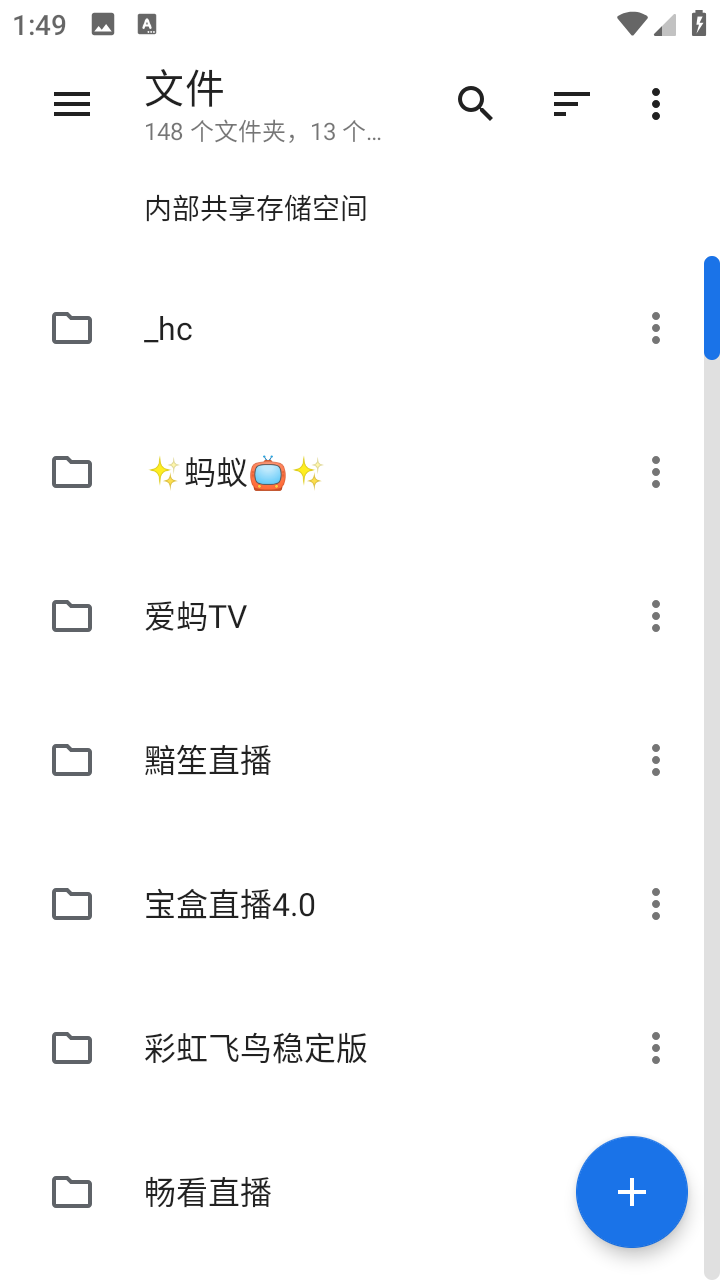Open the ✨蚂蚁📺✨ folder
The height and width of the screenshot is (1280, 720).
click(x=235, y=472)
